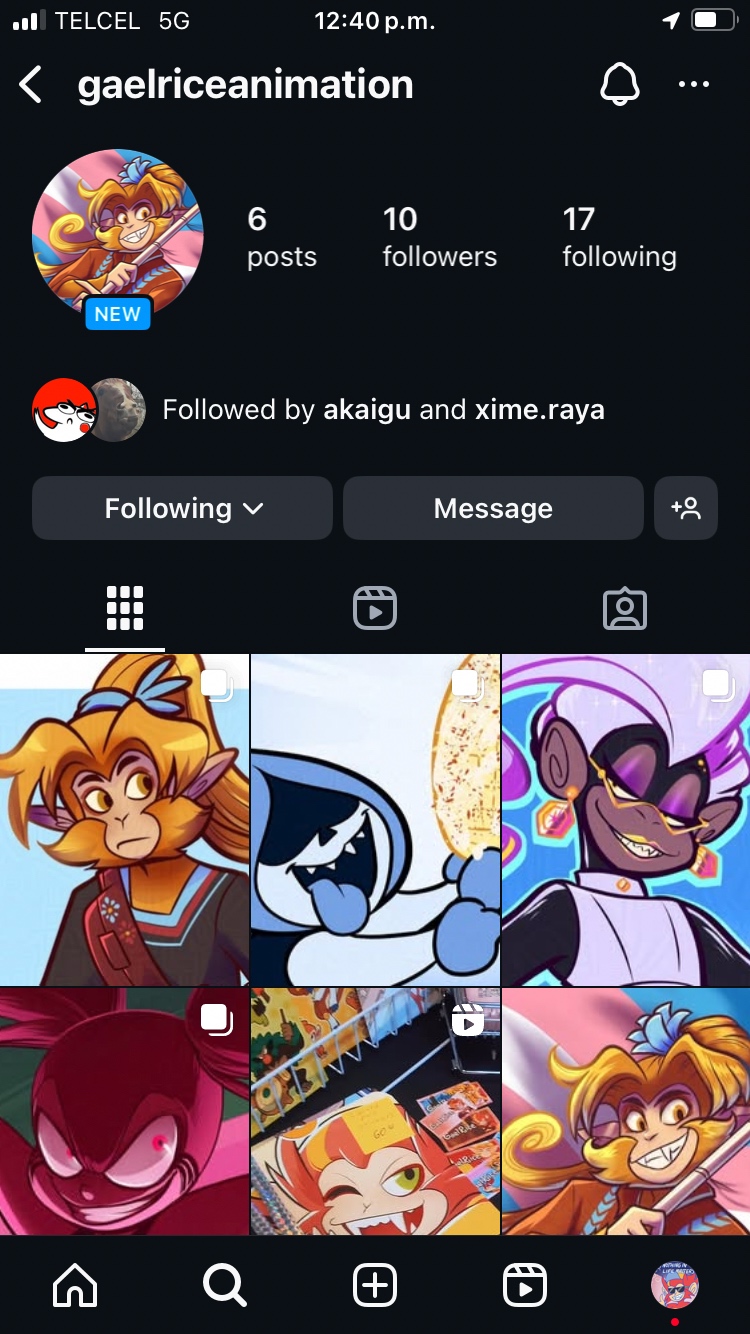Open your own profile from bottom bar
750x1334 pixels.
pyautogui.click(x=675, y=1285)
